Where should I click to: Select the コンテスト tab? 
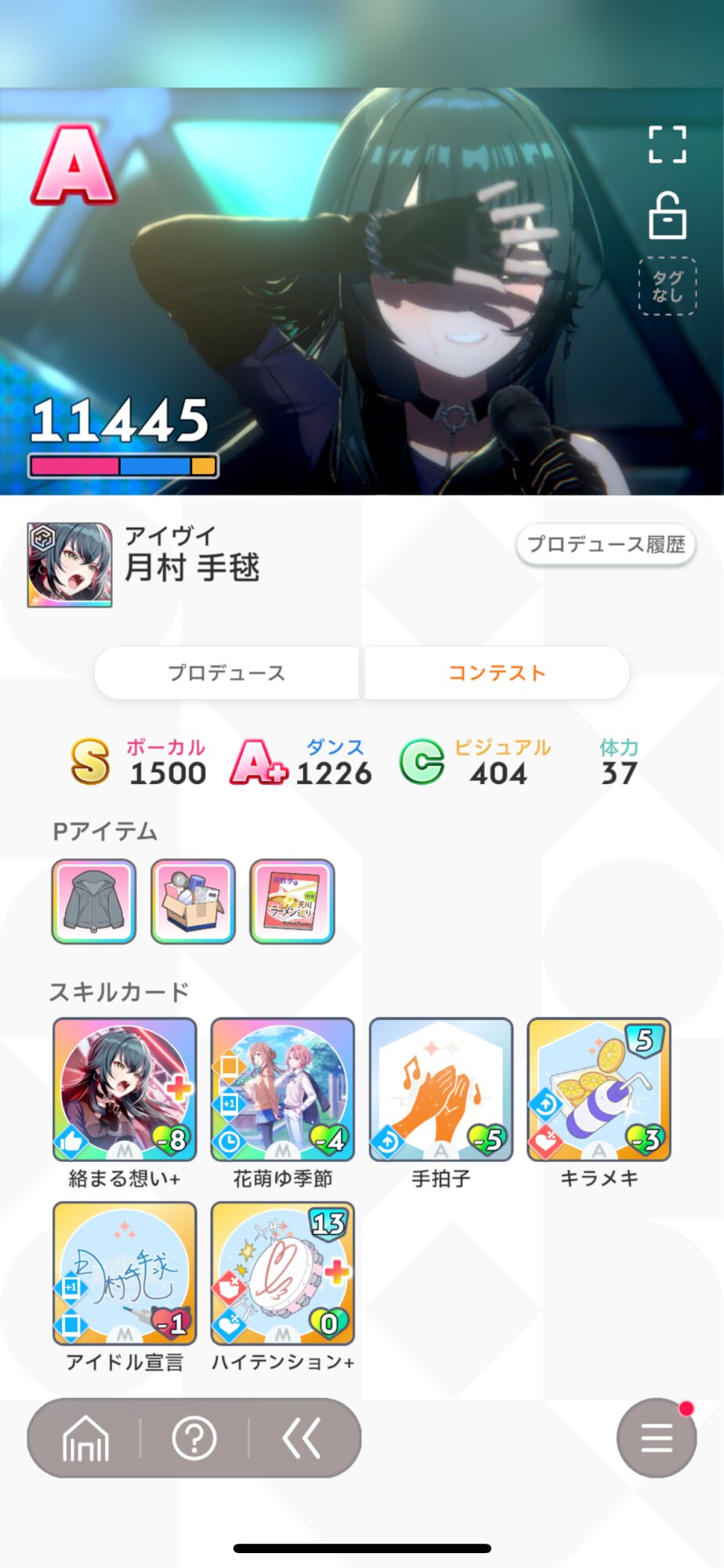(x=497, y=673)
